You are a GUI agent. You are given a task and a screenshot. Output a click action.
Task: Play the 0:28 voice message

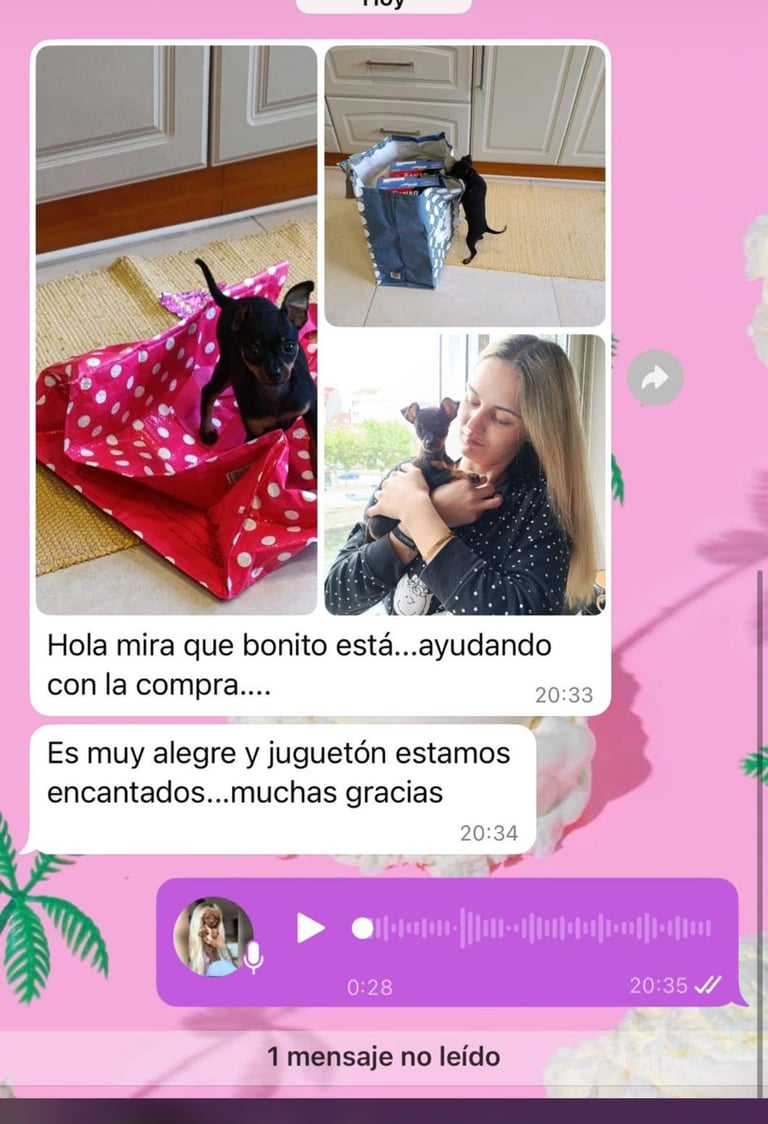pos(310,929)
